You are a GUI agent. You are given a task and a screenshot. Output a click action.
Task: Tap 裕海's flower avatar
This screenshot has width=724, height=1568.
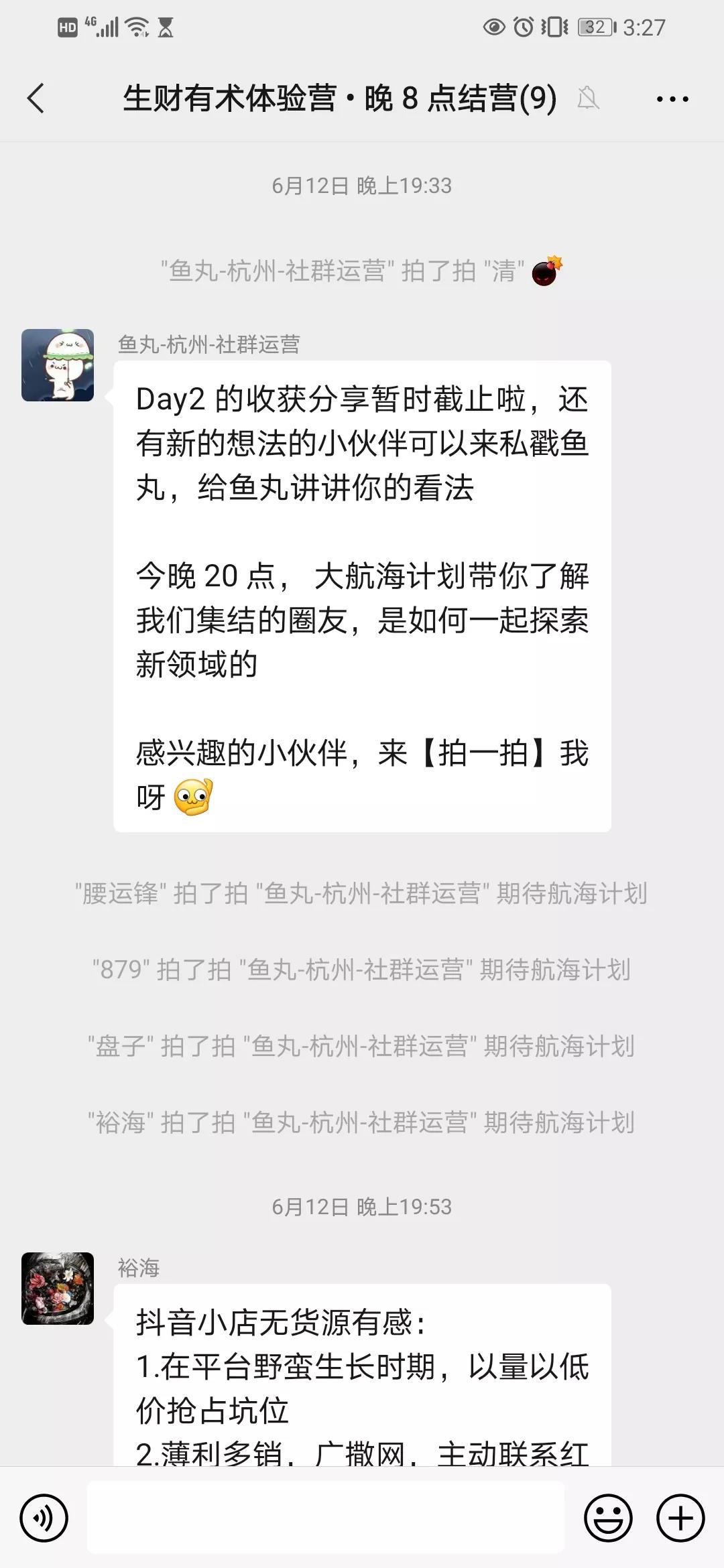pos(58,1289)
